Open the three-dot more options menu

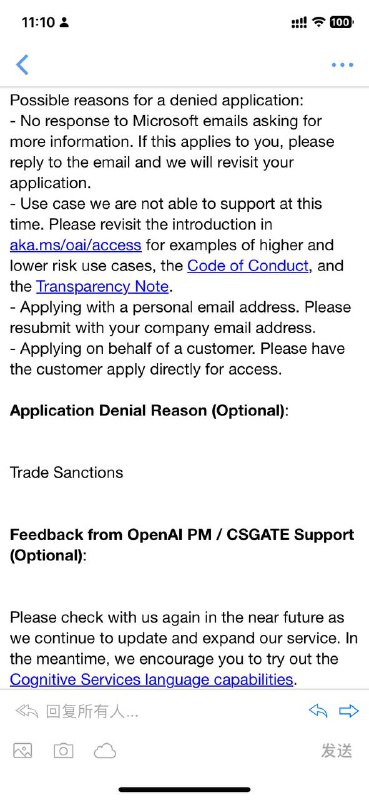click(342, 65)
